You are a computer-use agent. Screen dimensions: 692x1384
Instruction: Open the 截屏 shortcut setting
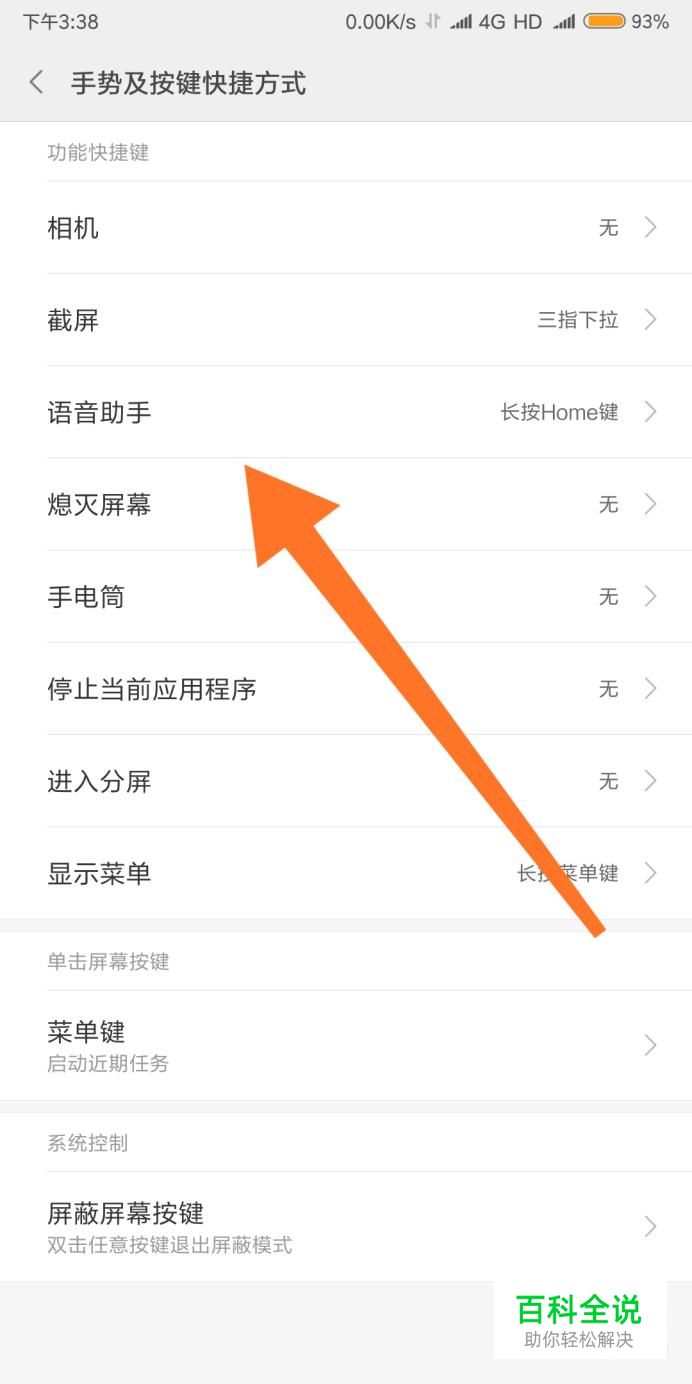point(346,320)
